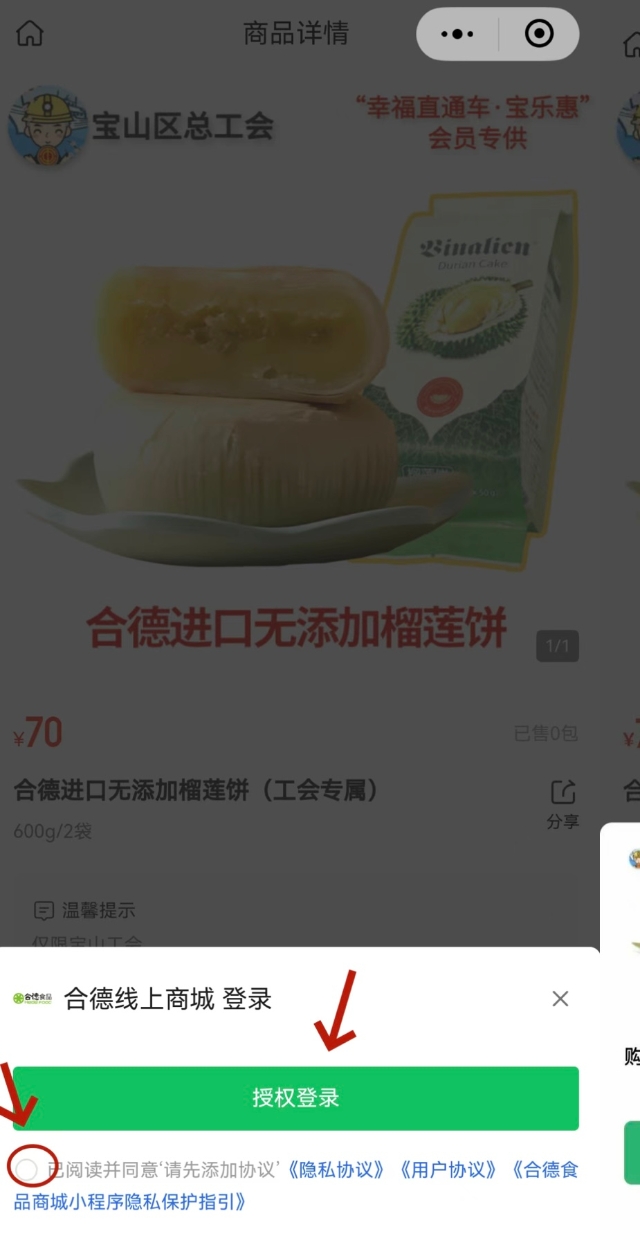Close the mini program via the circle icon
This screenshot has width=640, height=1256.
539,34
